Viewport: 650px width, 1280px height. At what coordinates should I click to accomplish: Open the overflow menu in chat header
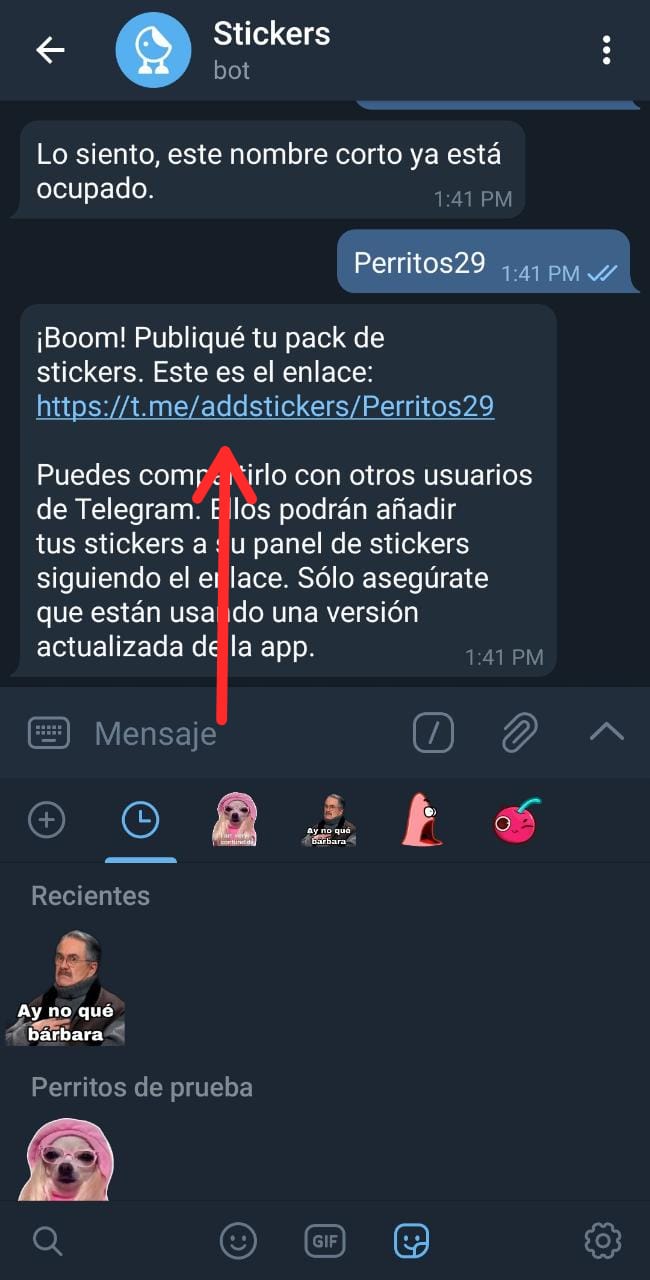pyautogui.click(x=606, y=50)
